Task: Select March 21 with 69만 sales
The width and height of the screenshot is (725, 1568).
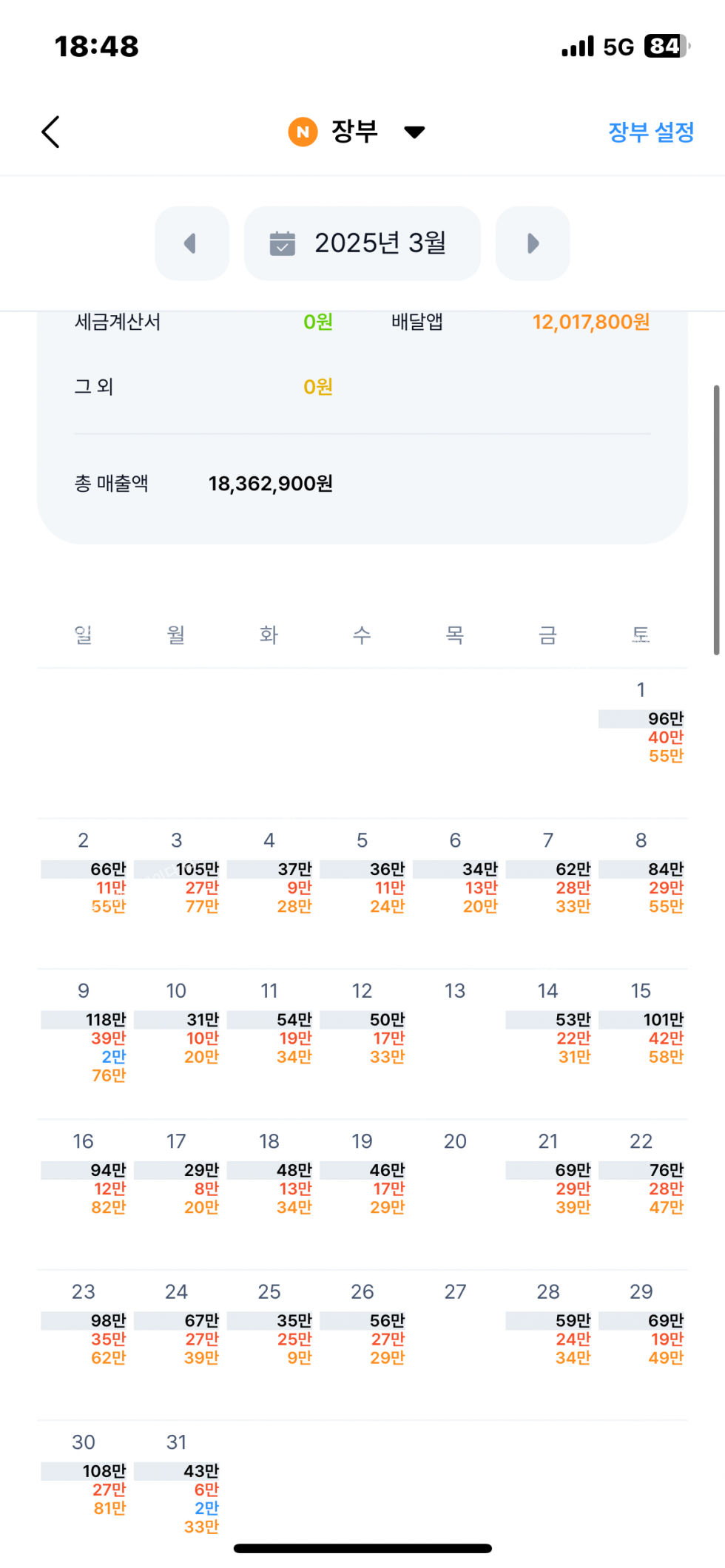Action: pyautogui.click(x=548, y=1175)
